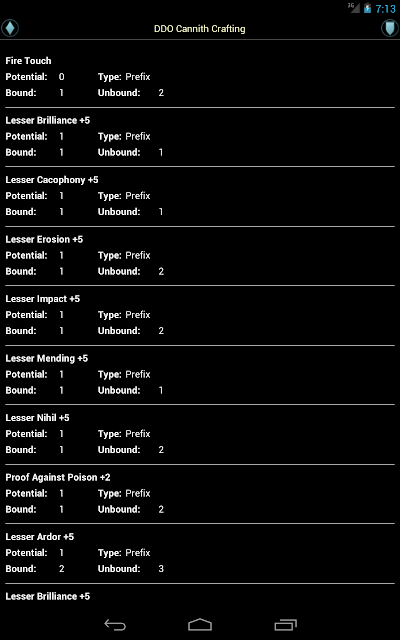400x640 pixels.
Task: Tap the shield icon in the title bar
Action: [x=390, y=29]
